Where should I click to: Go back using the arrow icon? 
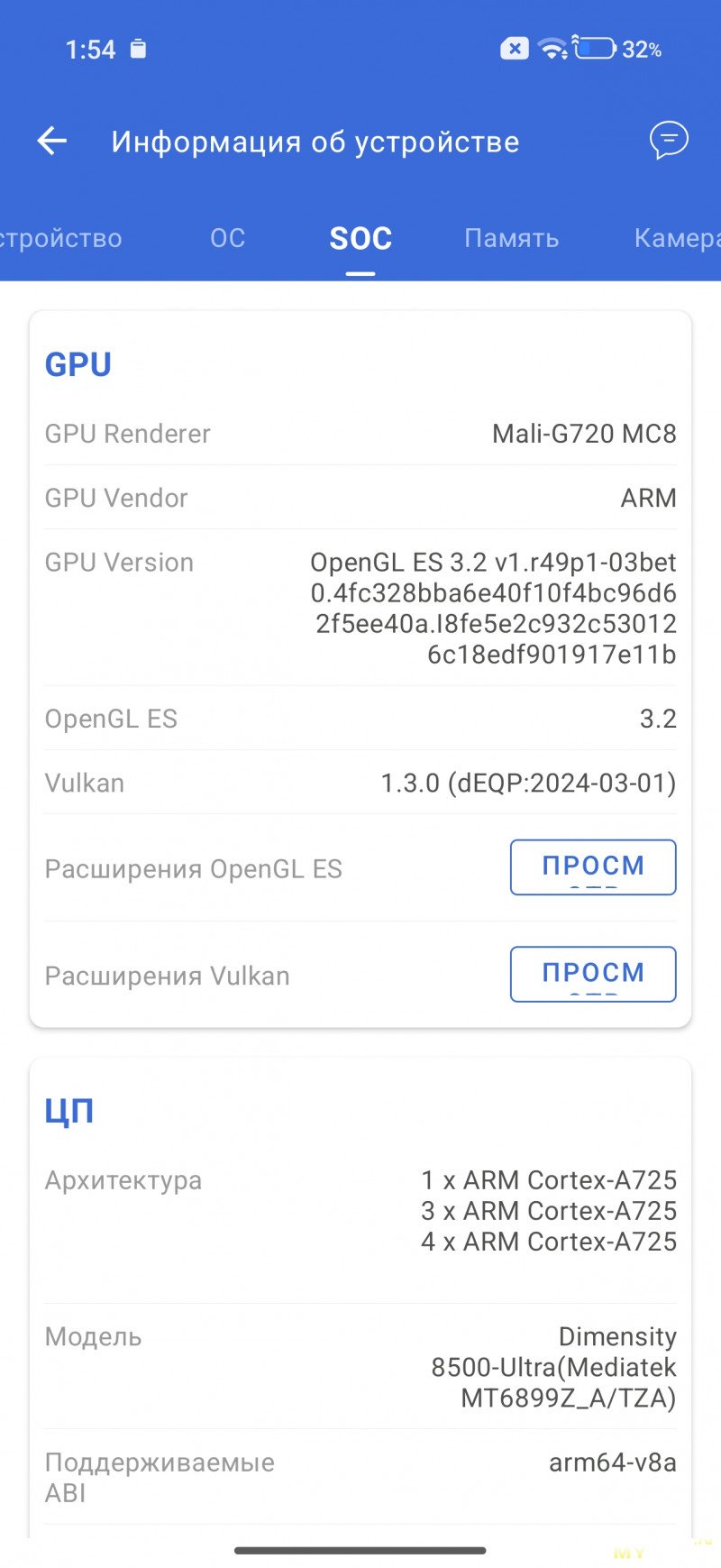click(x=52, y=141)
